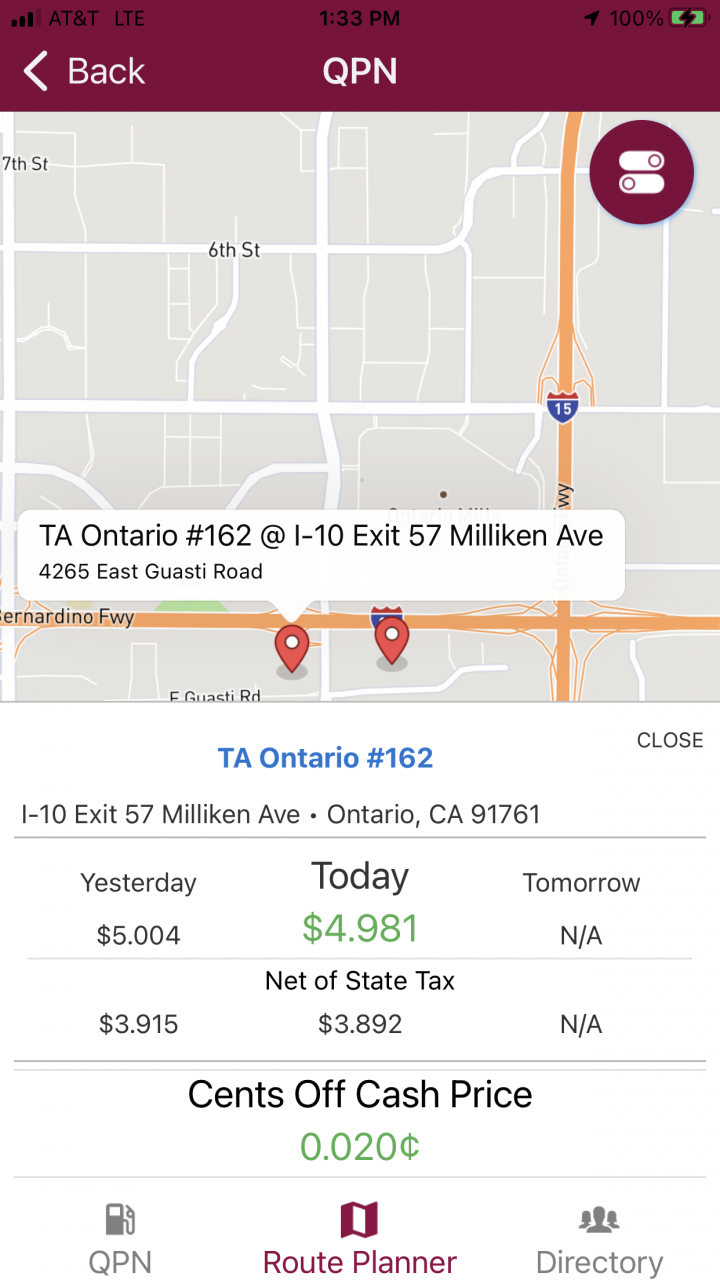Screen dimensions: 720x1280
Task: Tap the TA Ontario map pin
Action: pyautogui.click(x=292, y=646)
